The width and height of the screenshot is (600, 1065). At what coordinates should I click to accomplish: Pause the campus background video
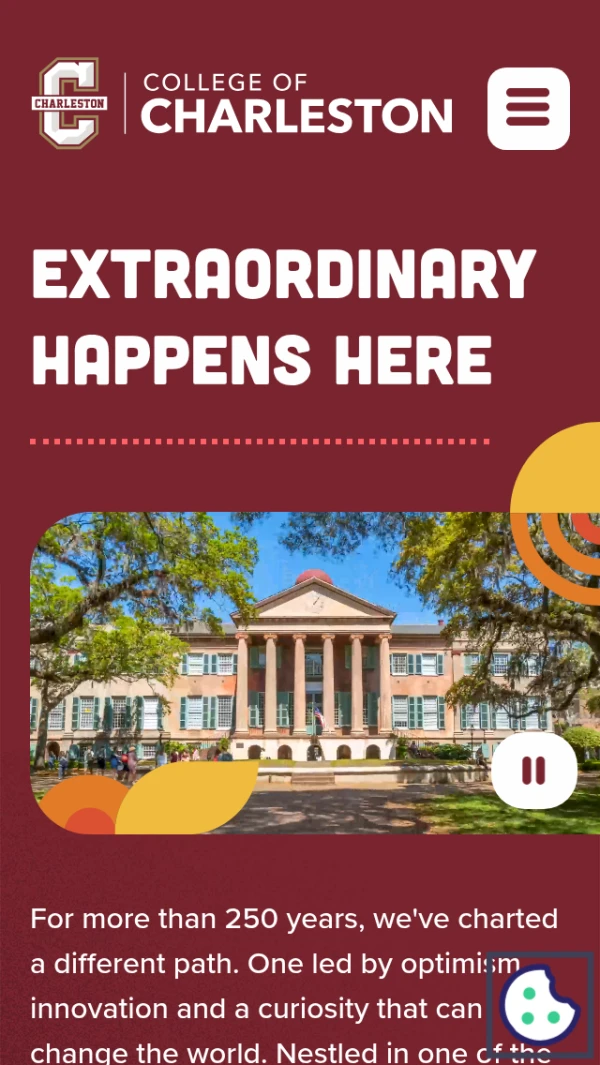[x=534, y=770]
